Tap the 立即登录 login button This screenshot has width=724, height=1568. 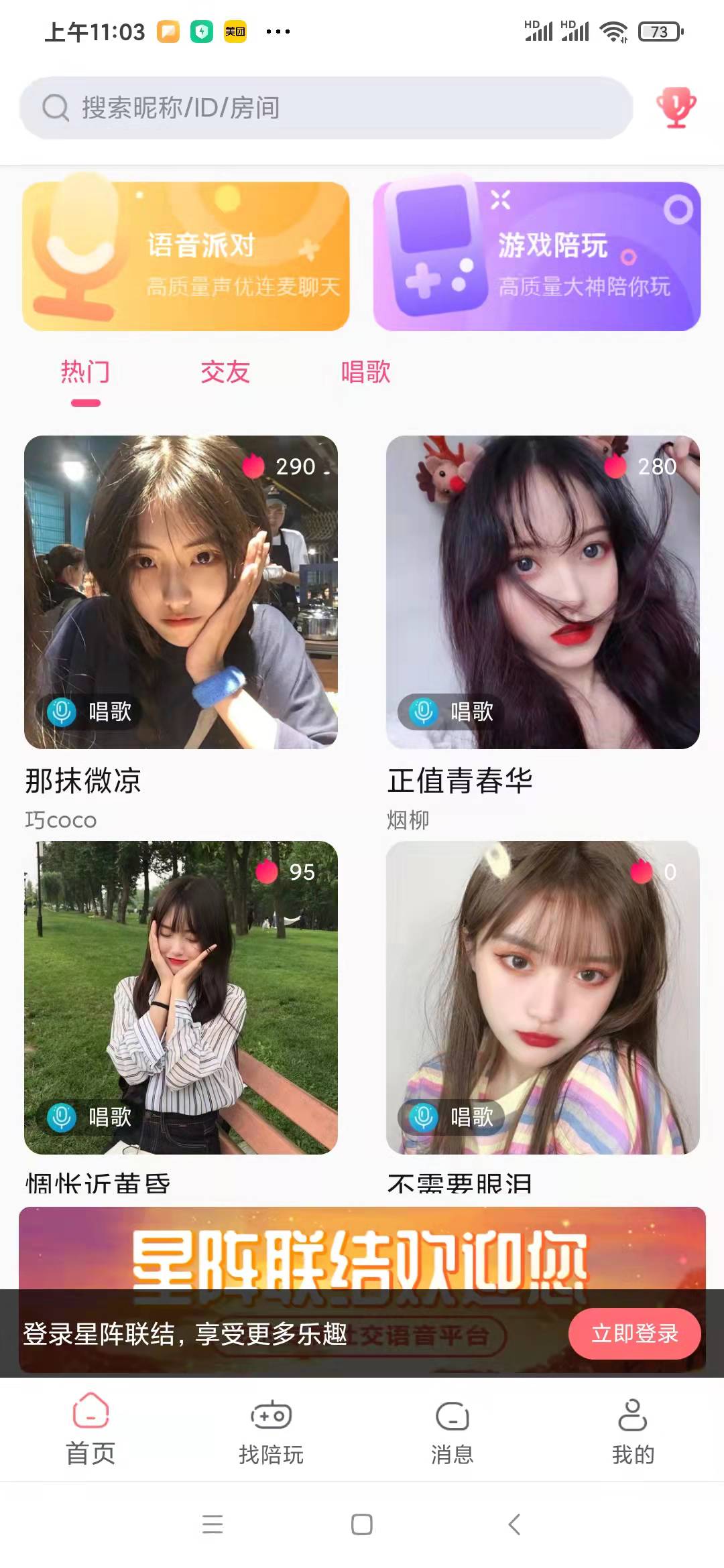(x=634, y=1333)
